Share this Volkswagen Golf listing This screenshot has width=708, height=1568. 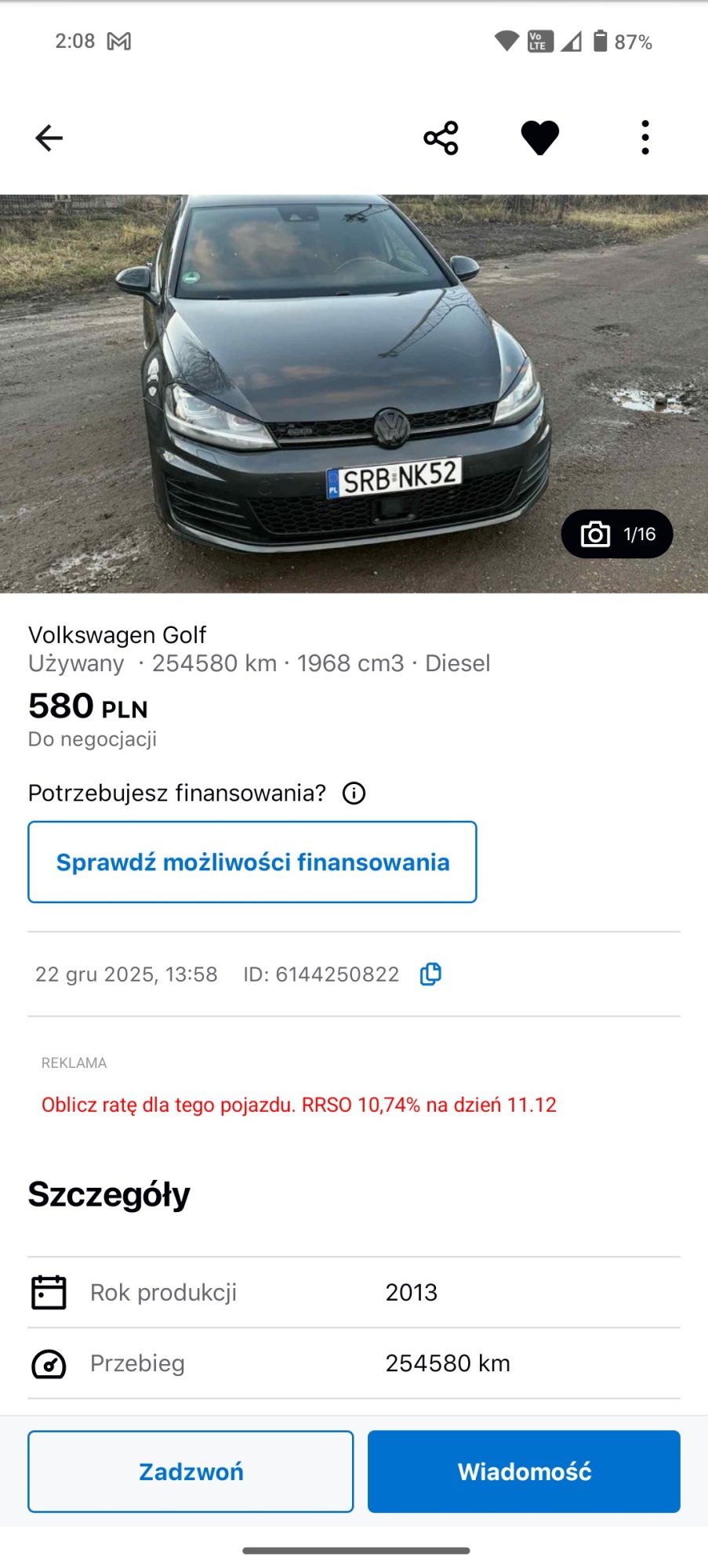[440, 137]
